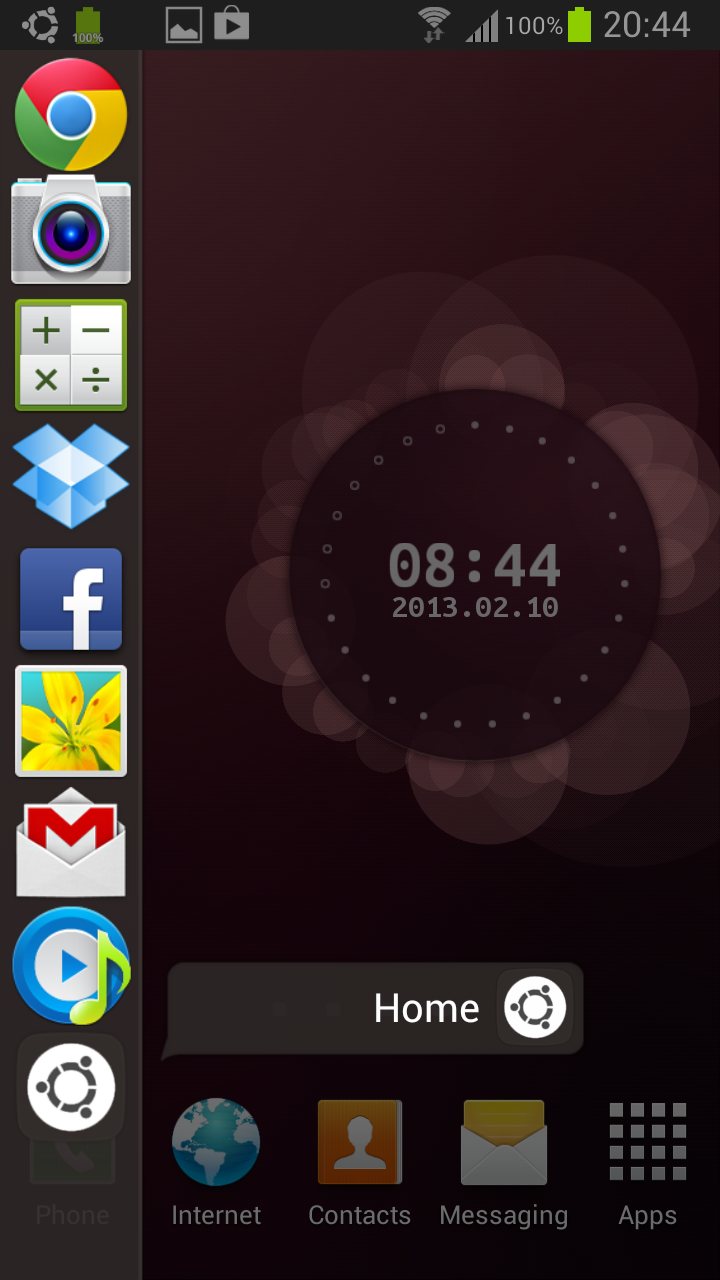Open the Camera app
Viewport: 720px width, 1280px height.
click(x=71, y=232)
